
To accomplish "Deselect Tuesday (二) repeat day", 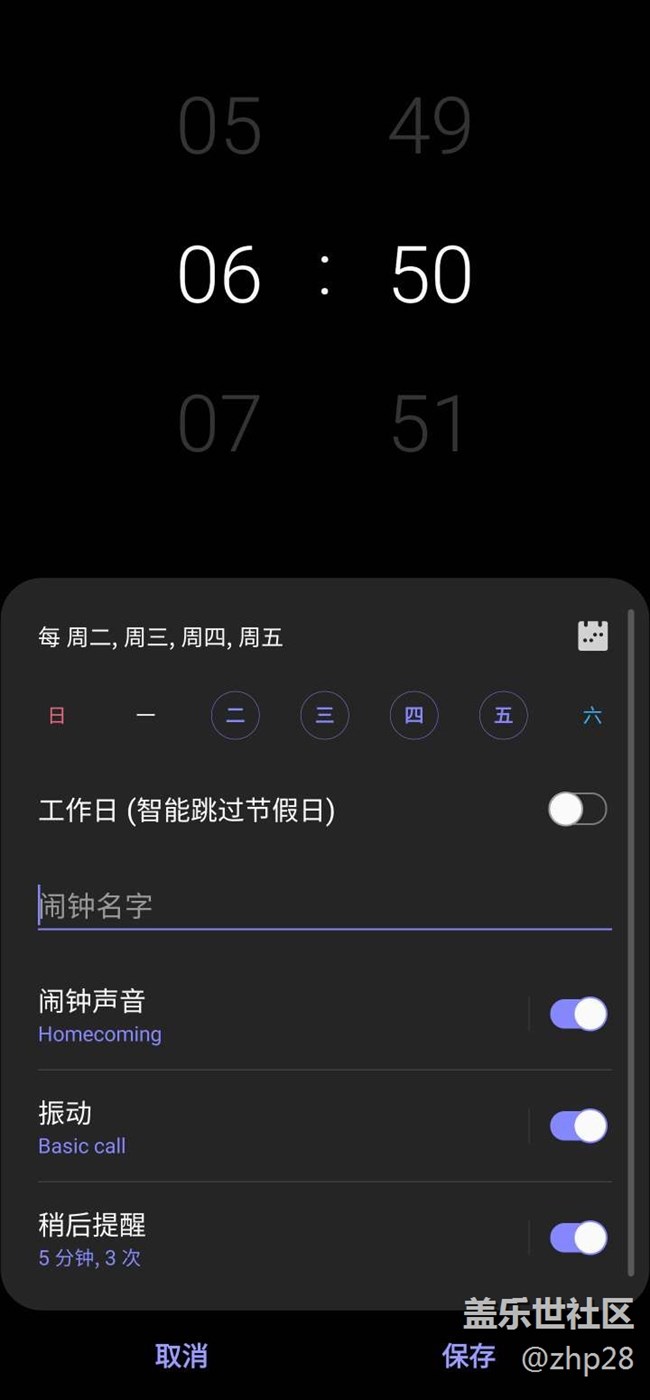I will (235, 716).
